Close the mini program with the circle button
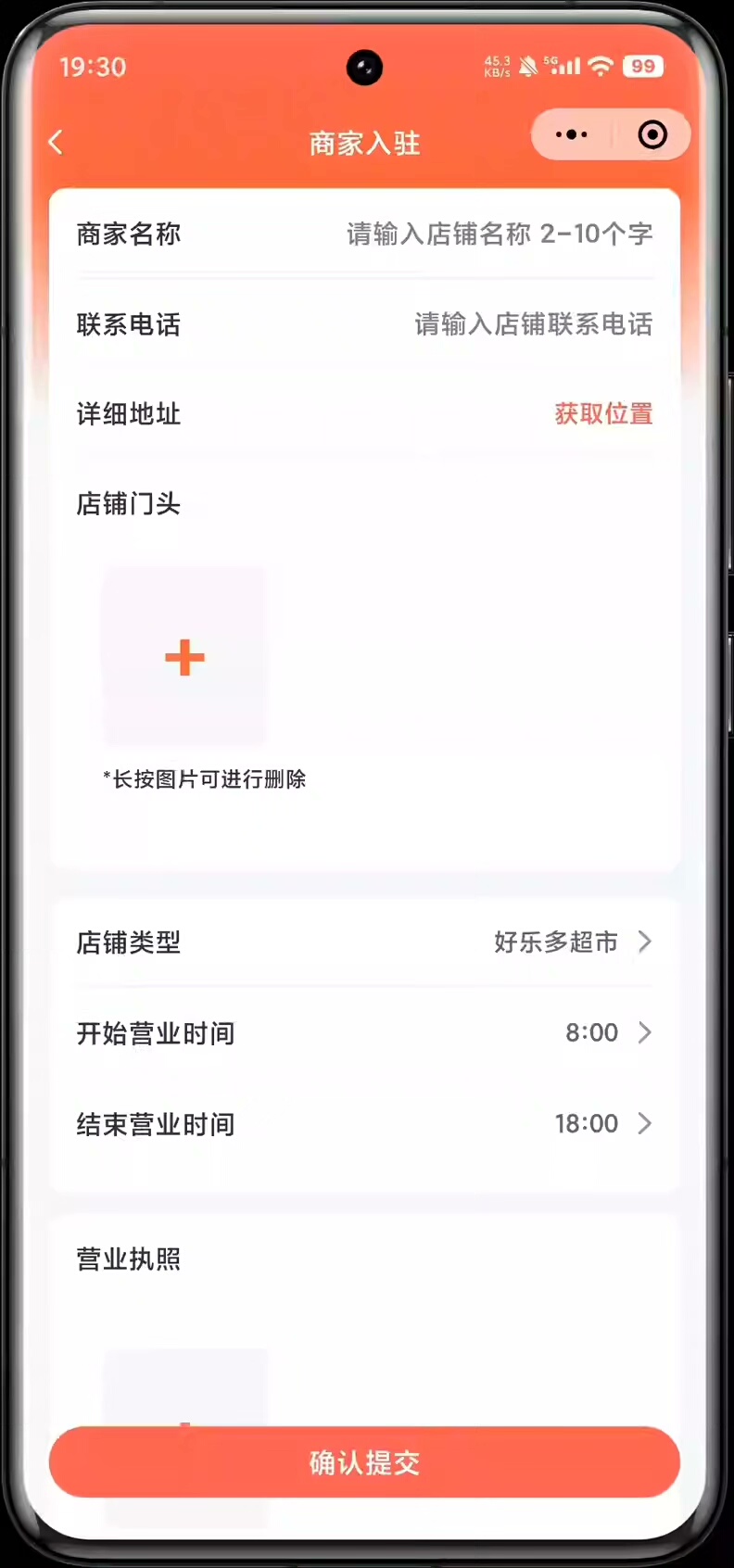 pyautogui.click(x=652, y=135)
